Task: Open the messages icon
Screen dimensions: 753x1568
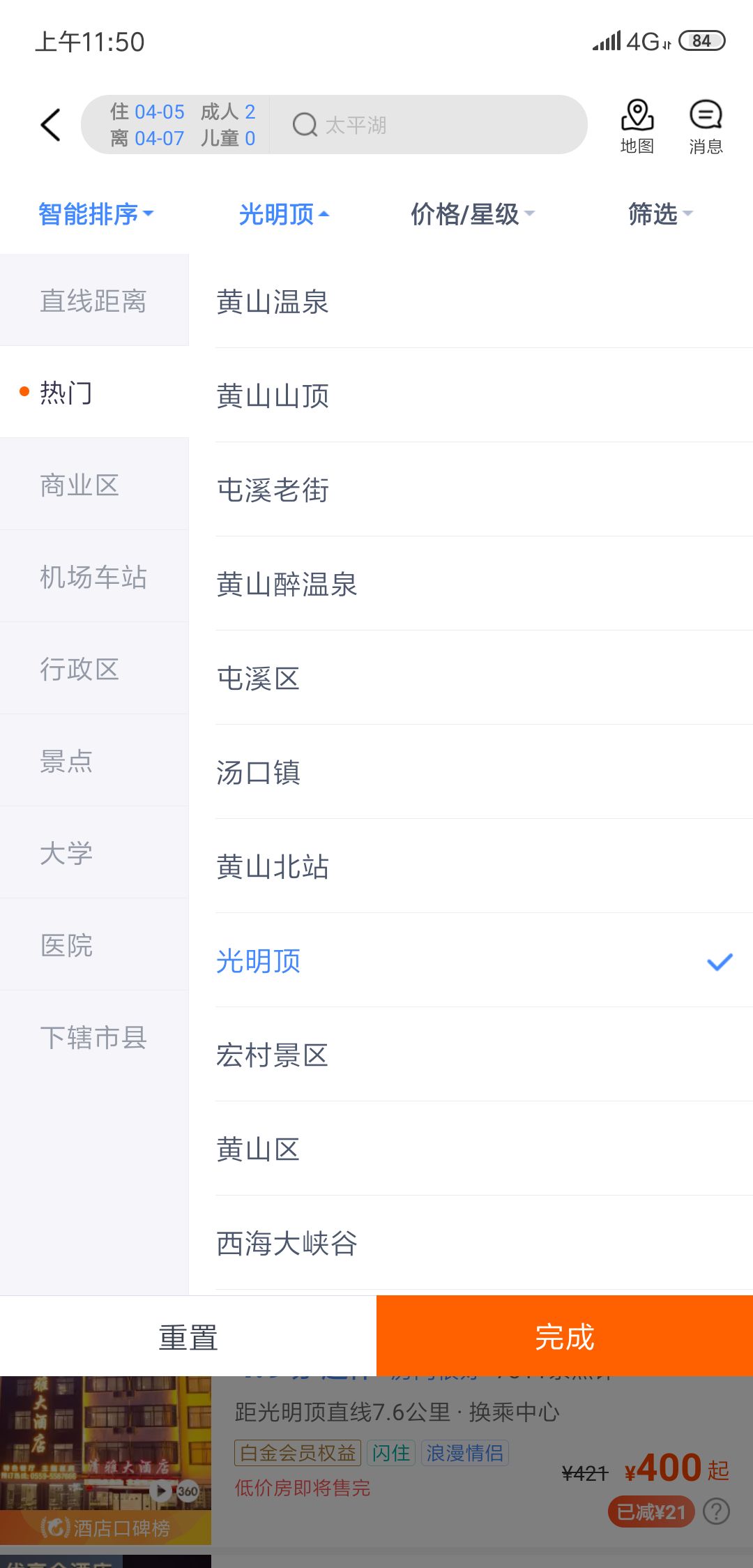Action: click(x=706, y=126)
